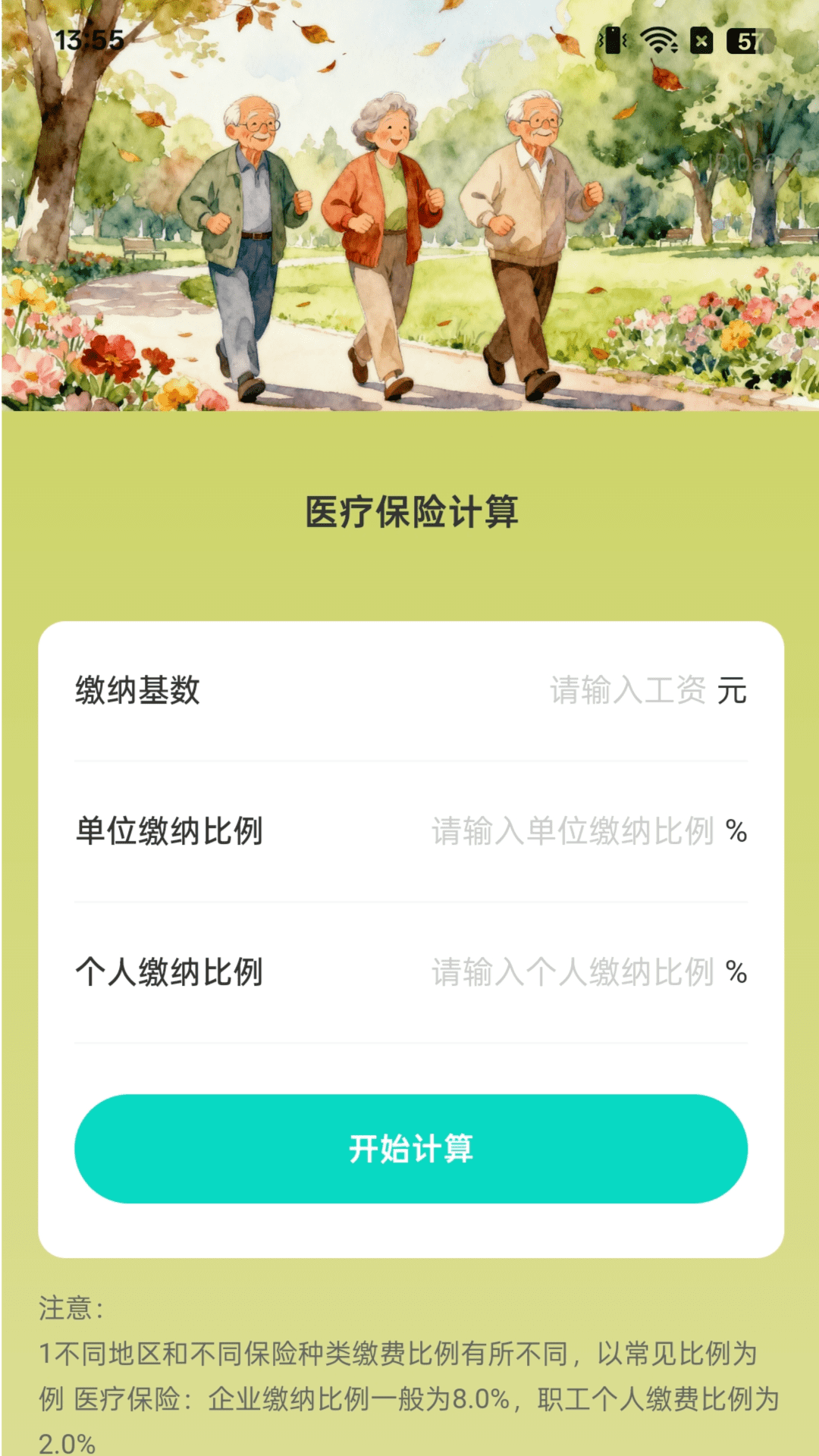819x1456 pixels.
Task: Click the 元 unit label beside 缴纳基数
Action: point(730,689)
